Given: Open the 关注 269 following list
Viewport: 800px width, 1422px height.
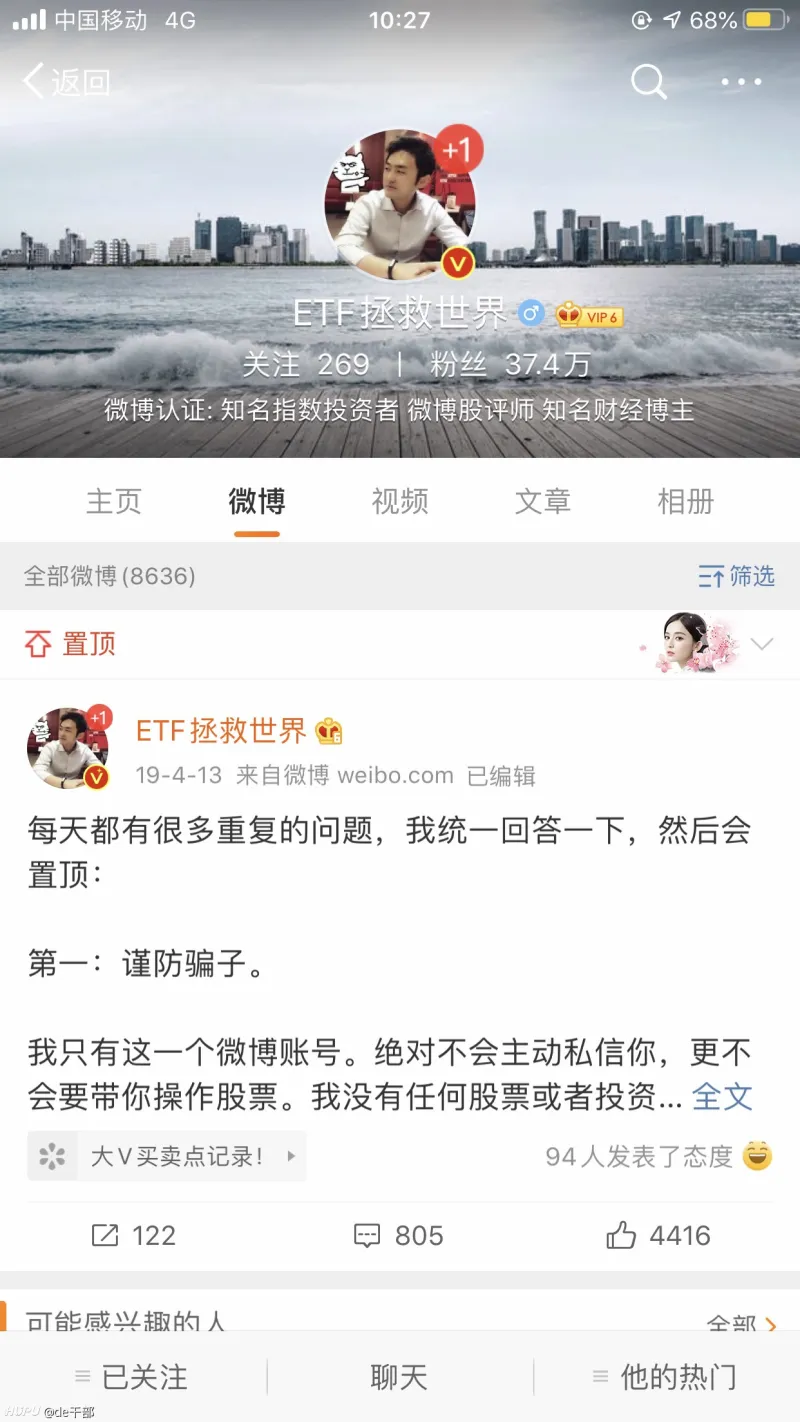Looking at the screenshot, I should (306, 364).
